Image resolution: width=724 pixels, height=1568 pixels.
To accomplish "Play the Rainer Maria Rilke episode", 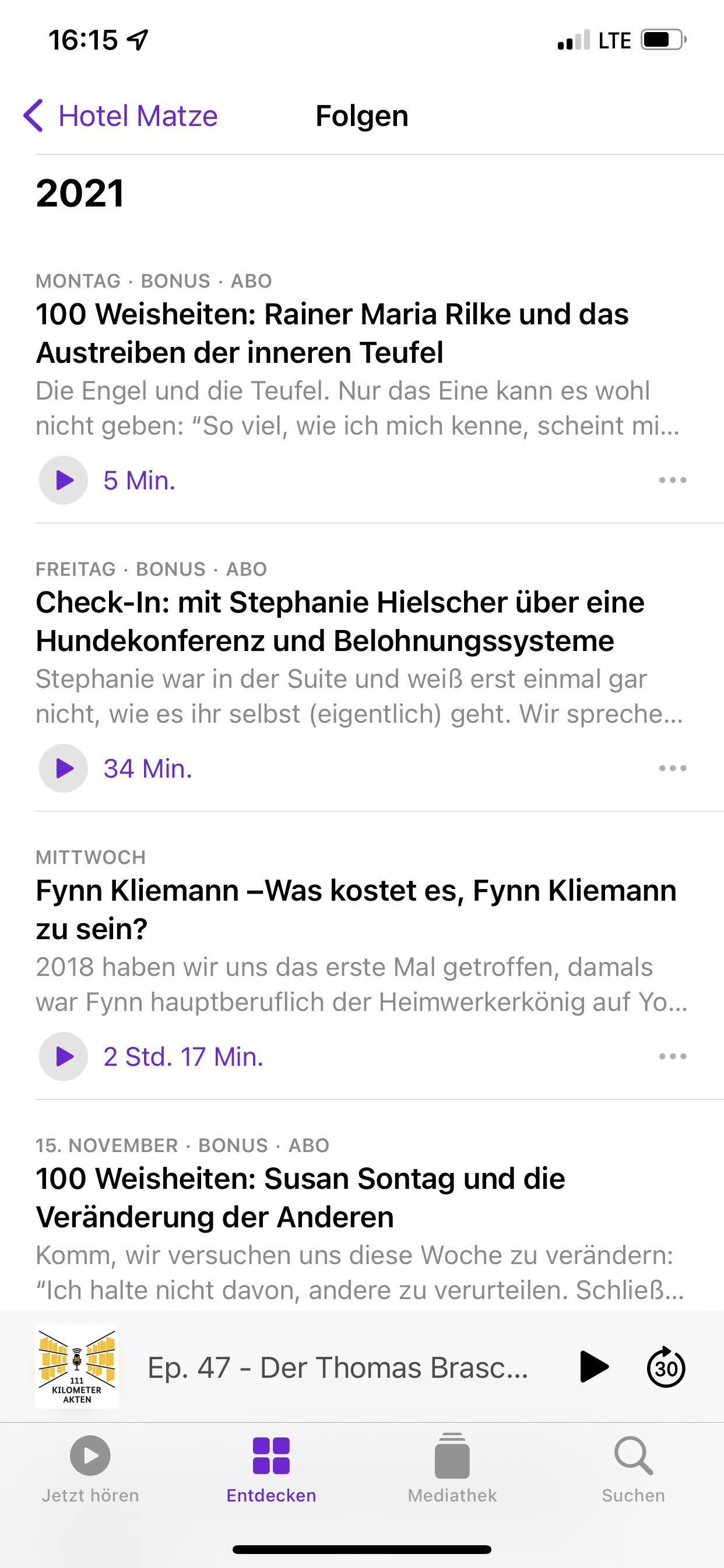I will tap(64, 480).
